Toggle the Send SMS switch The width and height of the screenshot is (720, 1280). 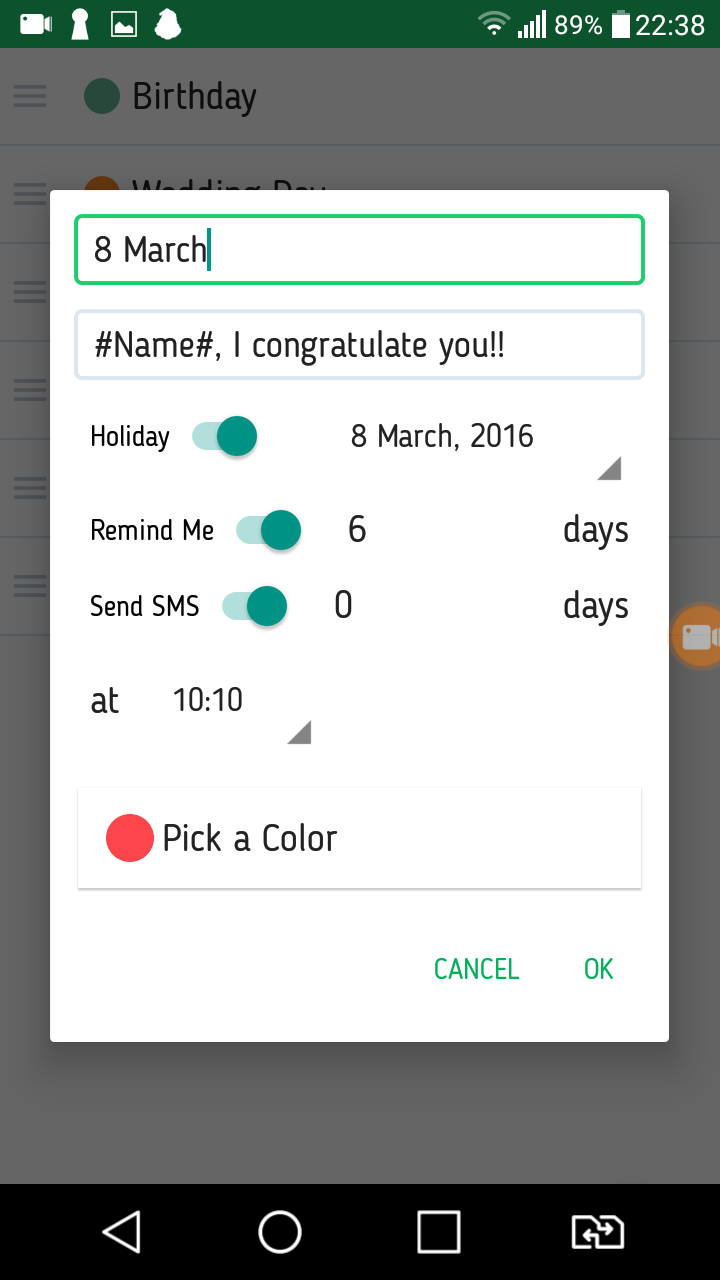point(256,606)
